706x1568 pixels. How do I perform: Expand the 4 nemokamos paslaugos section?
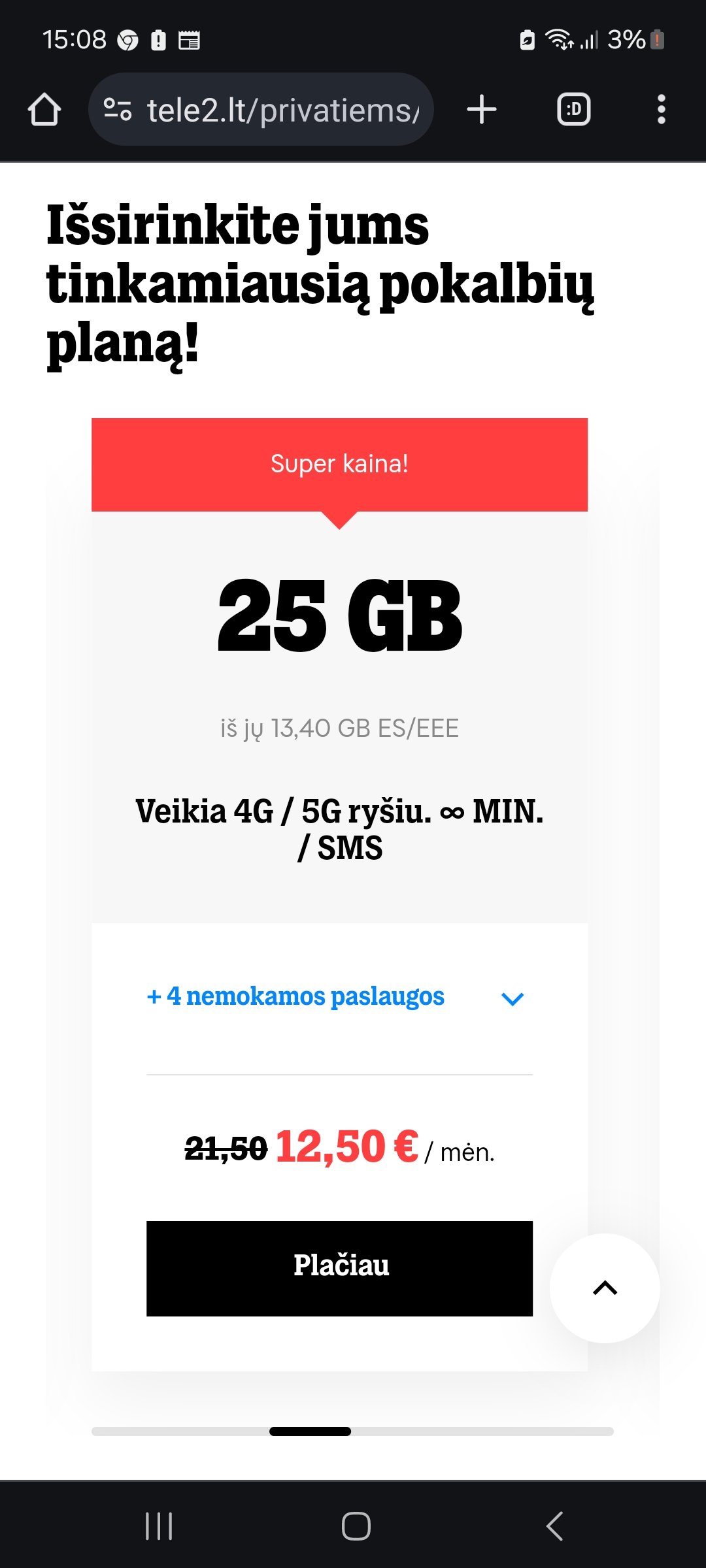click(339, 998)
